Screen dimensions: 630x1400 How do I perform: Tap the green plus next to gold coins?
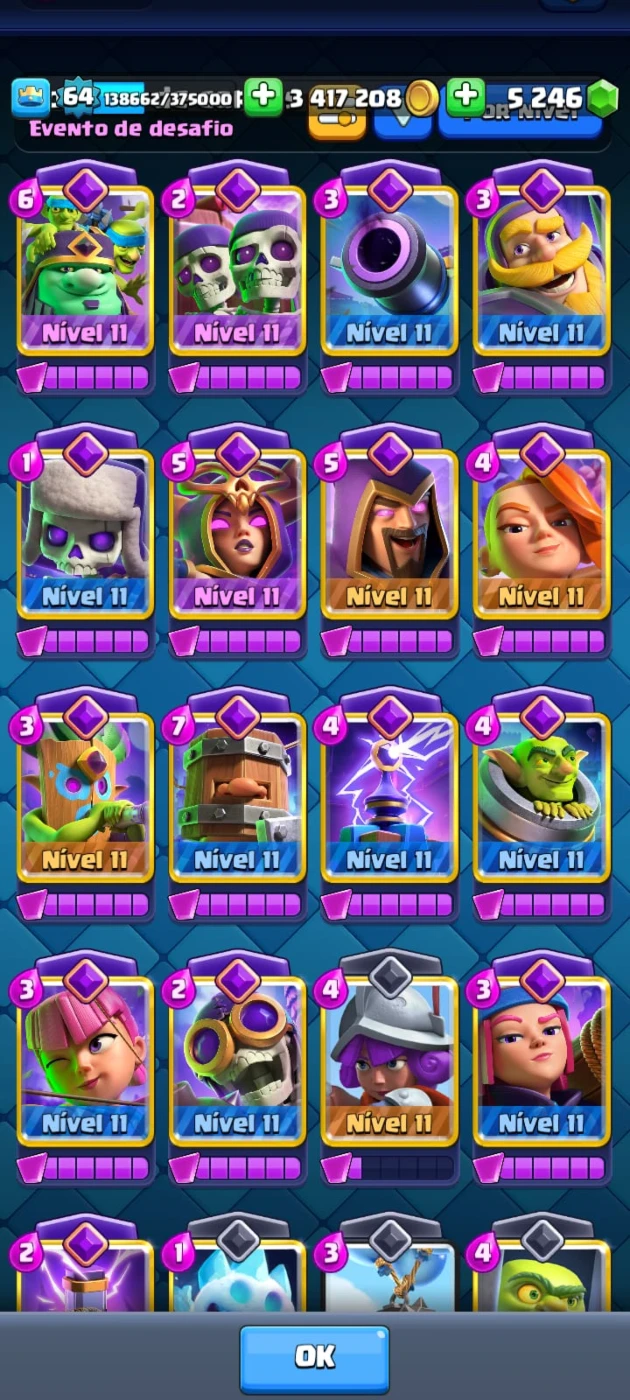tap(264, 97)
